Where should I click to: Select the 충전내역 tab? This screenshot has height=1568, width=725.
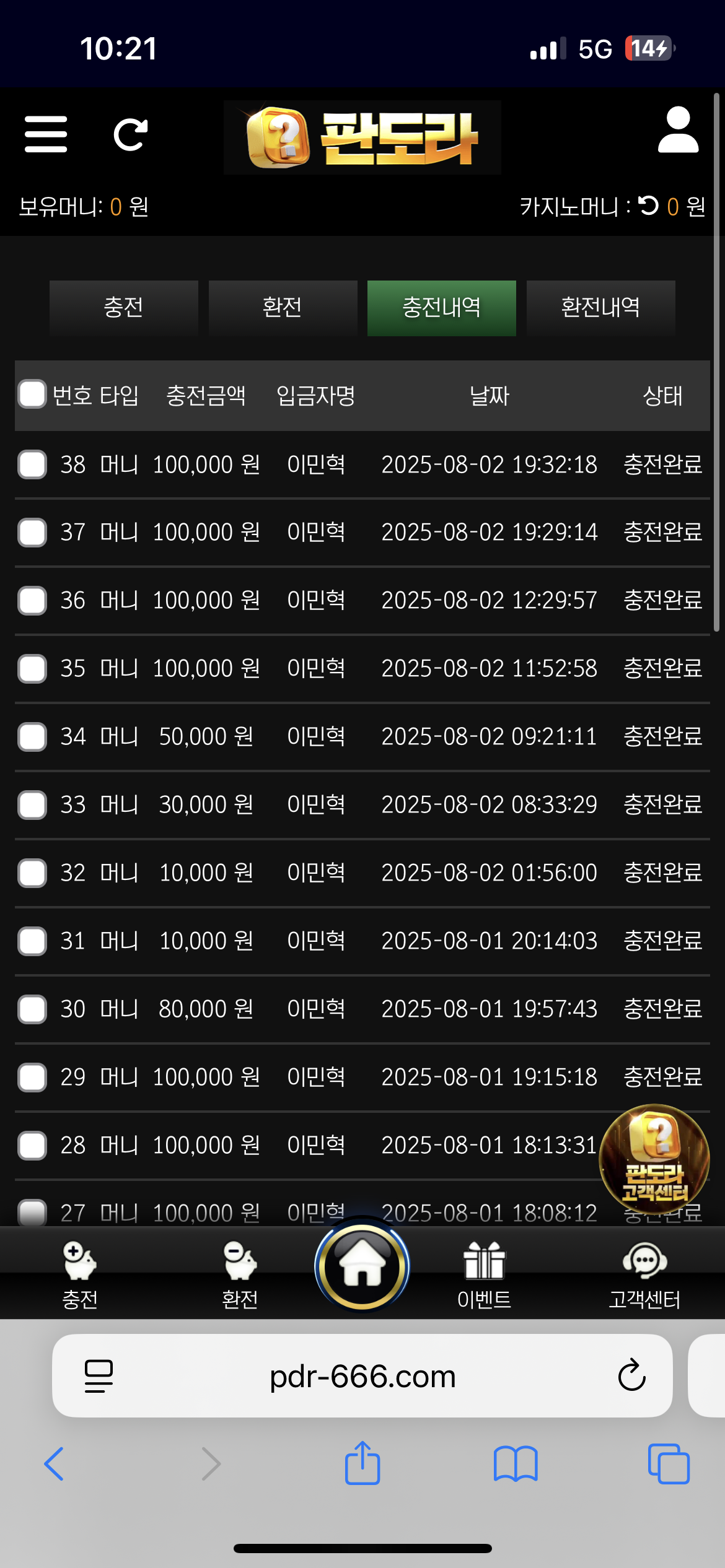click(x=441, y=308)
